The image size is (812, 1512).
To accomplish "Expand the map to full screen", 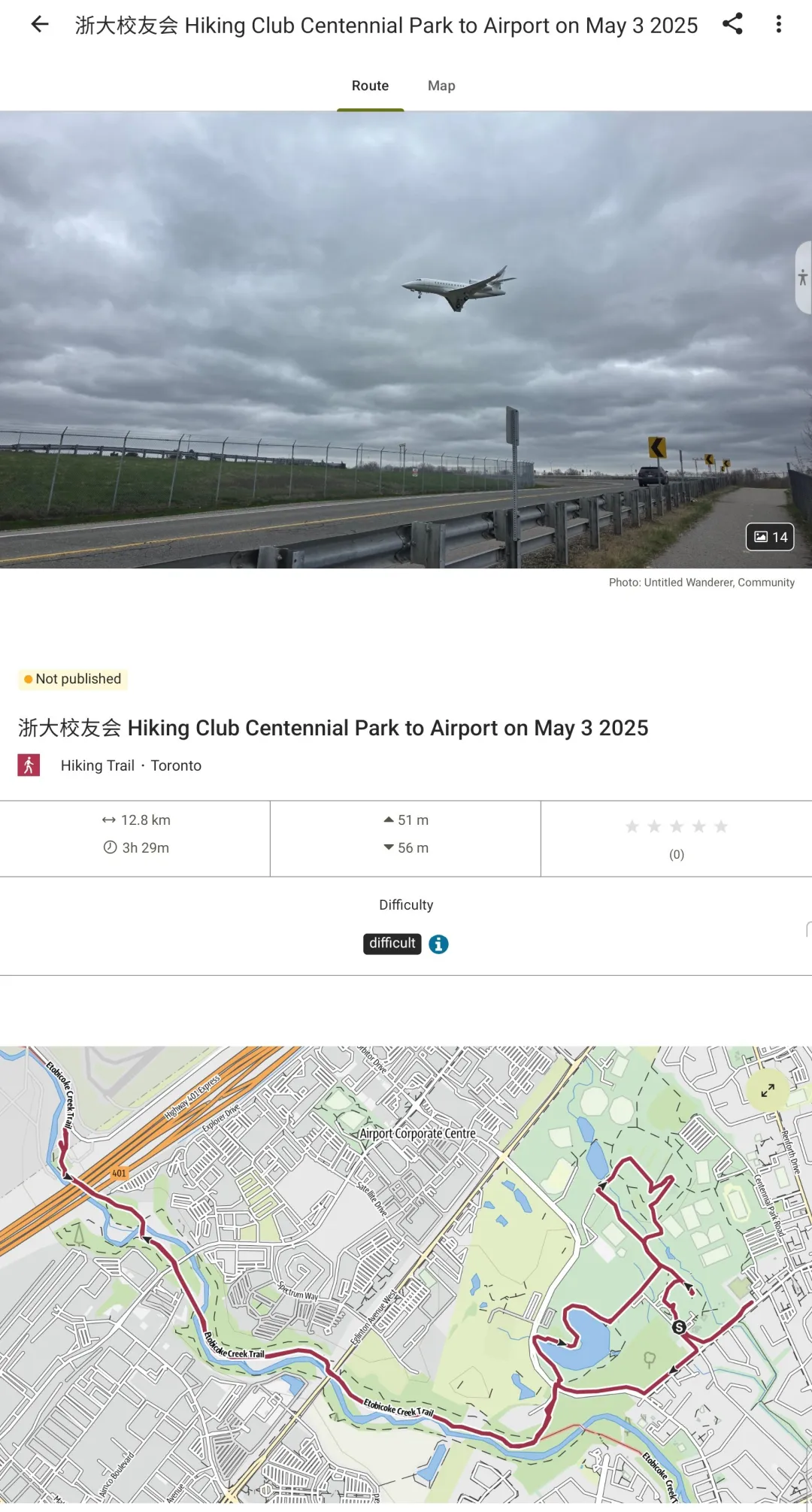I will coord(768,1090).
